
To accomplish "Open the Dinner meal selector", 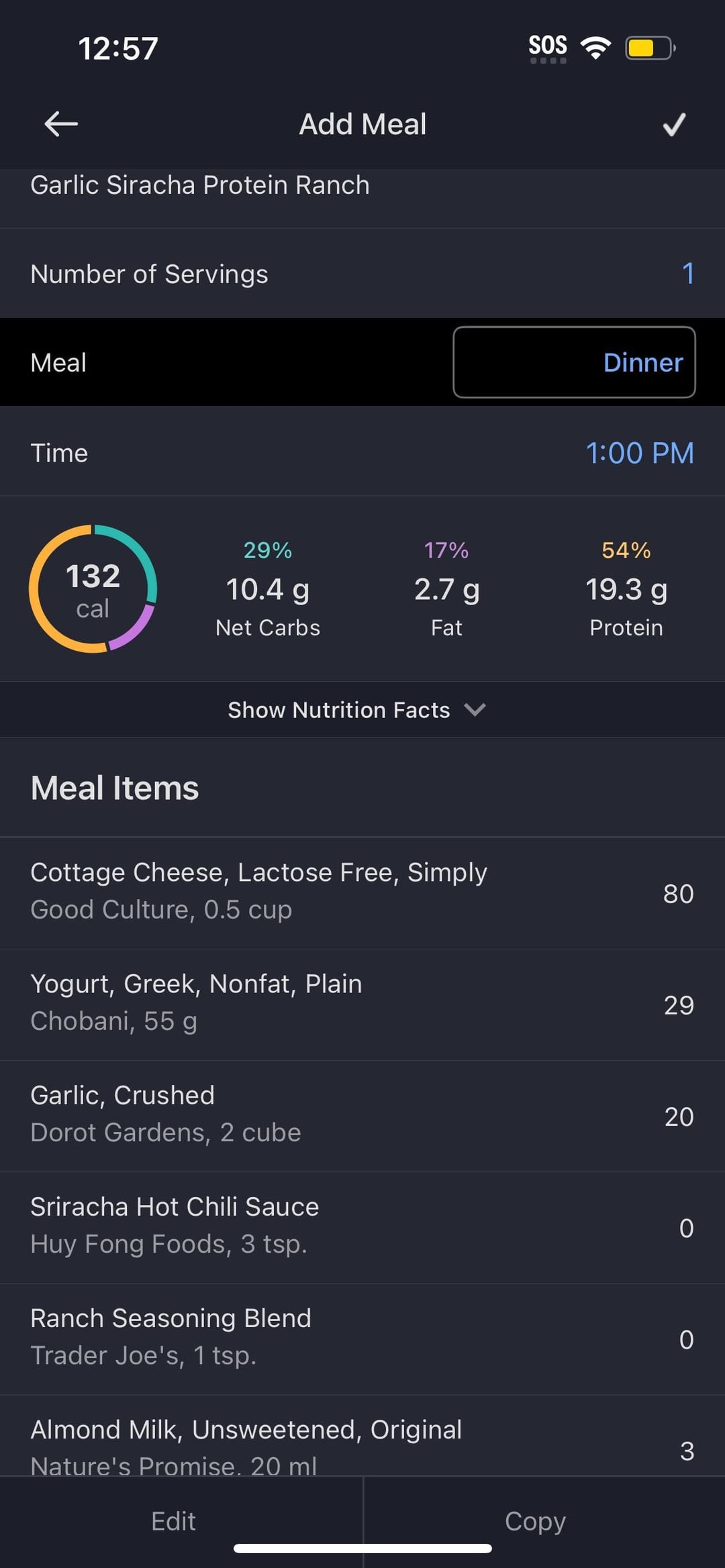I will pos(574,362).
